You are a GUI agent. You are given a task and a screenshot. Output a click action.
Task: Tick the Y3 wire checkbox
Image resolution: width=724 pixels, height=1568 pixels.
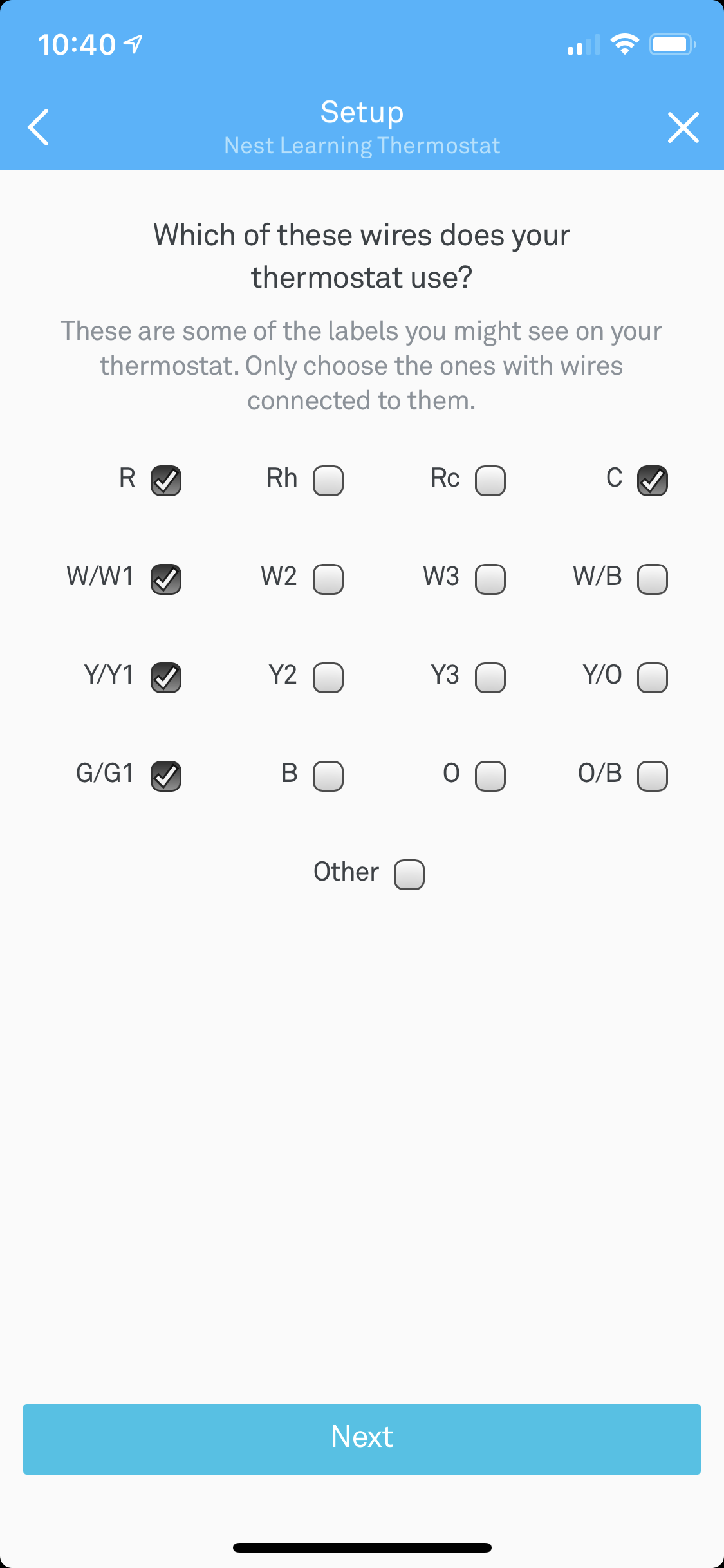tap(490, 677)
